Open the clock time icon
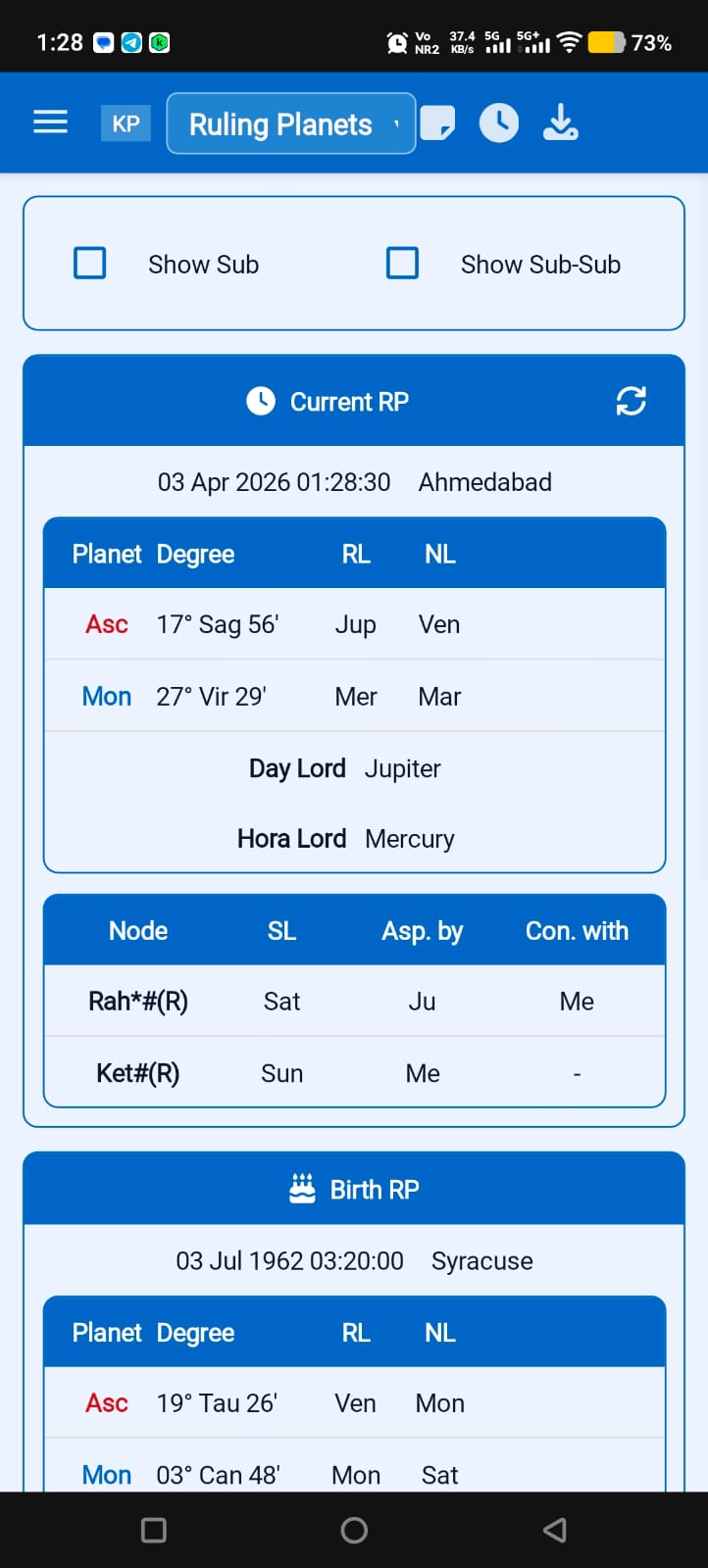 point(499,123)
